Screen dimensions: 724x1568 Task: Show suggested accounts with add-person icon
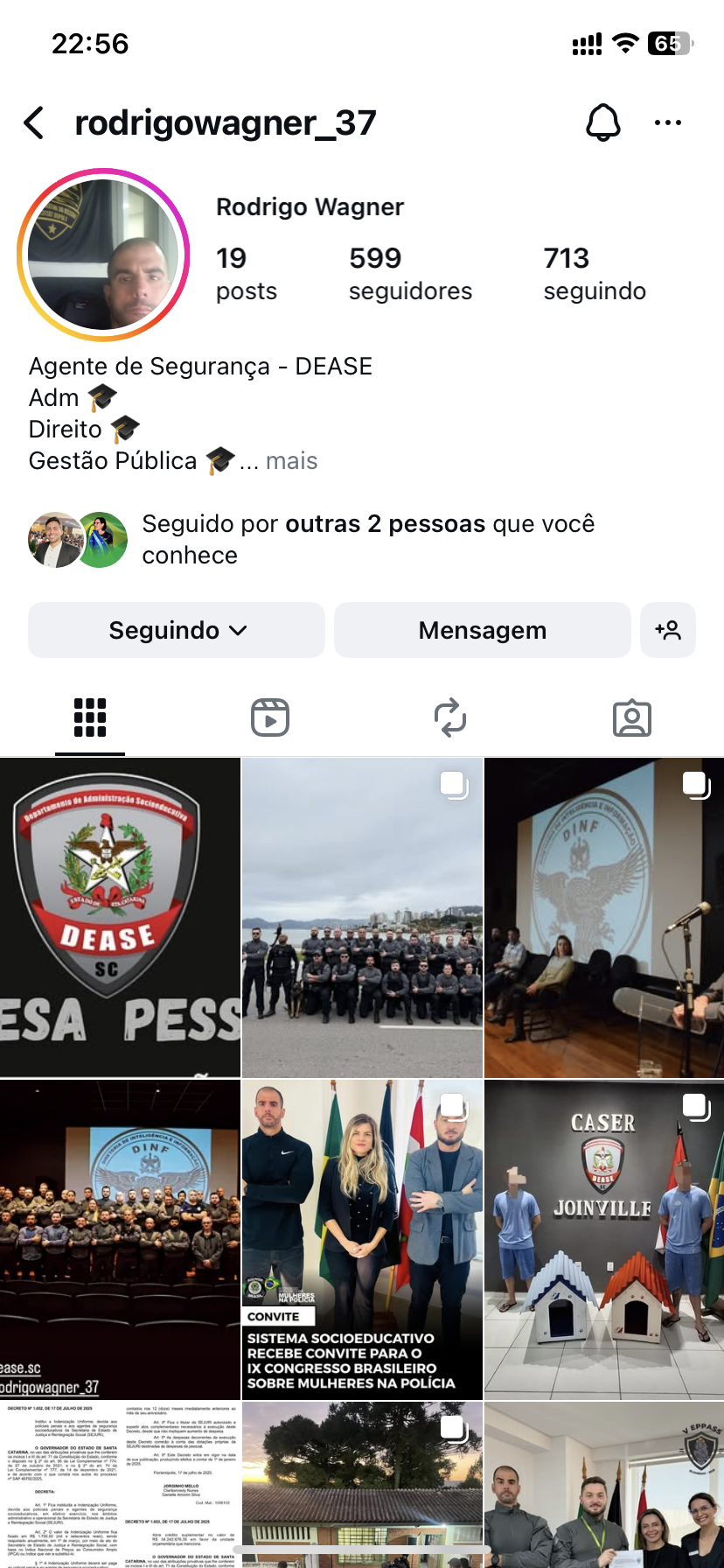click(668, 630)
